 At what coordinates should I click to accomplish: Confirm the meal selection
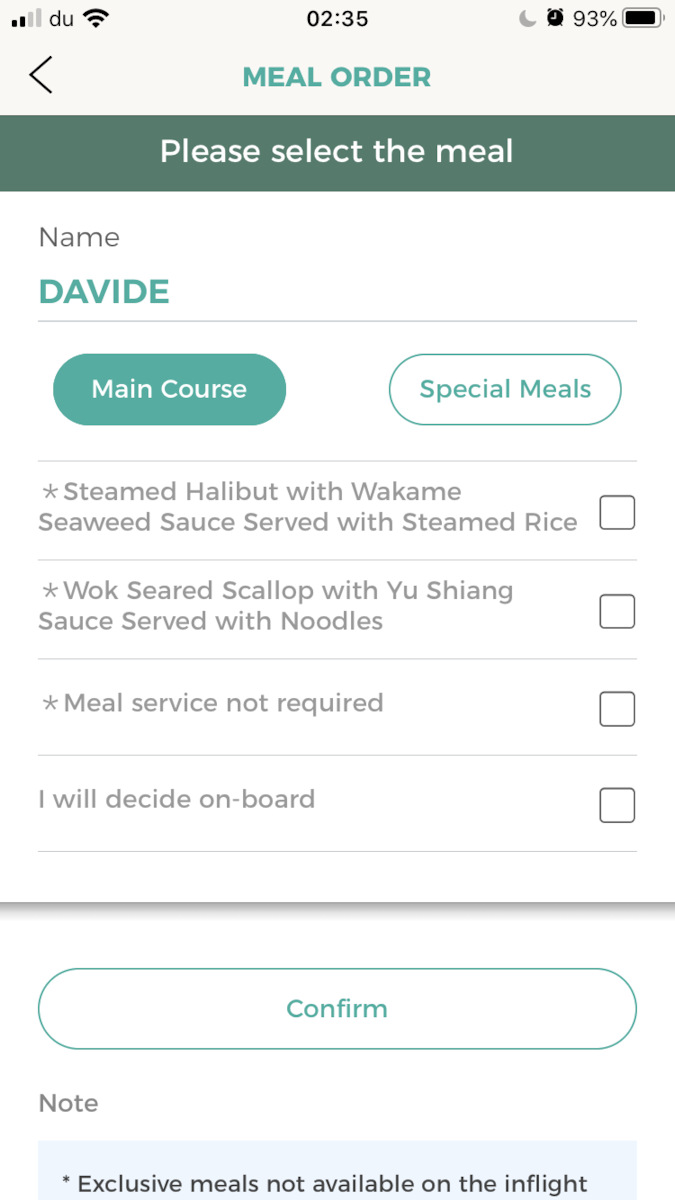337,1008
